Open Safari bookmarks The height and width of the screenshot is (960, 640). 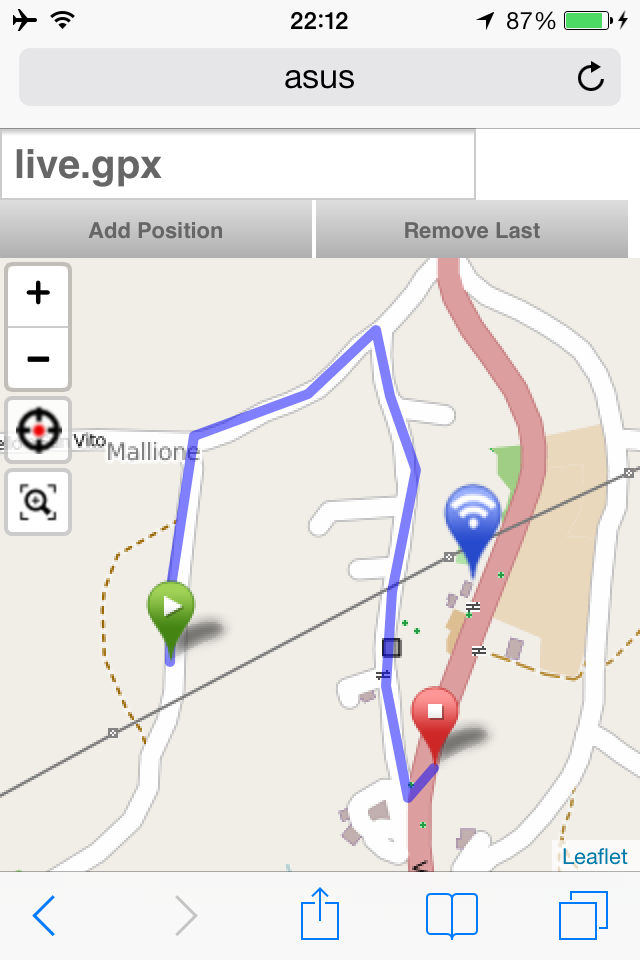(451, 915)
